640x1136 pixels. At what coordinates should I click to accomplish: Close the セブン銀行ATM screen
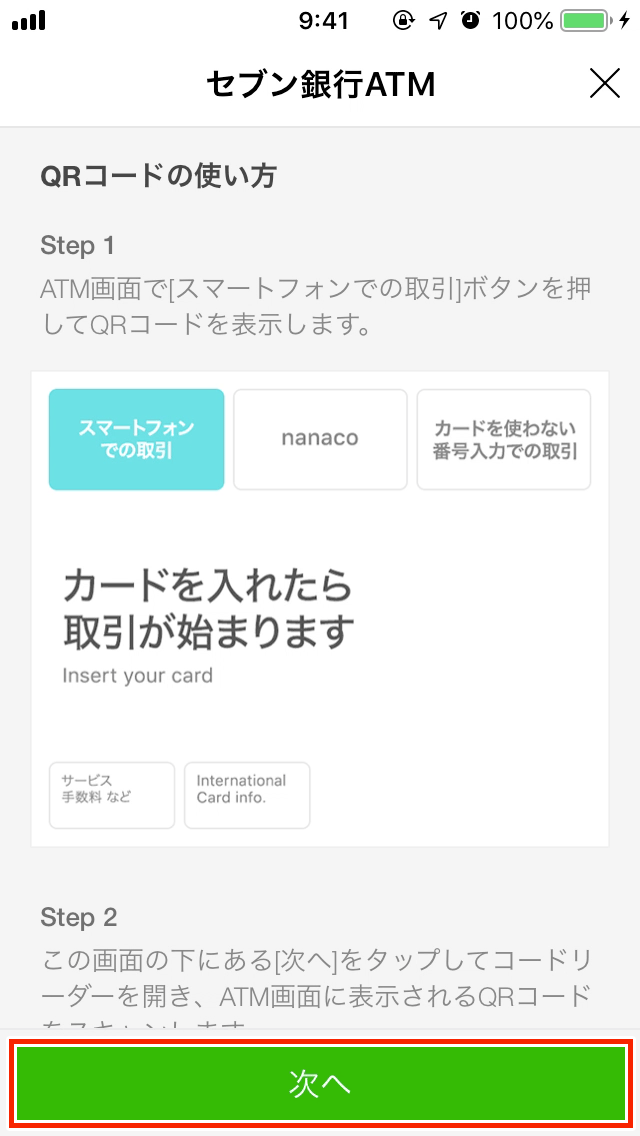pos(605,84)
